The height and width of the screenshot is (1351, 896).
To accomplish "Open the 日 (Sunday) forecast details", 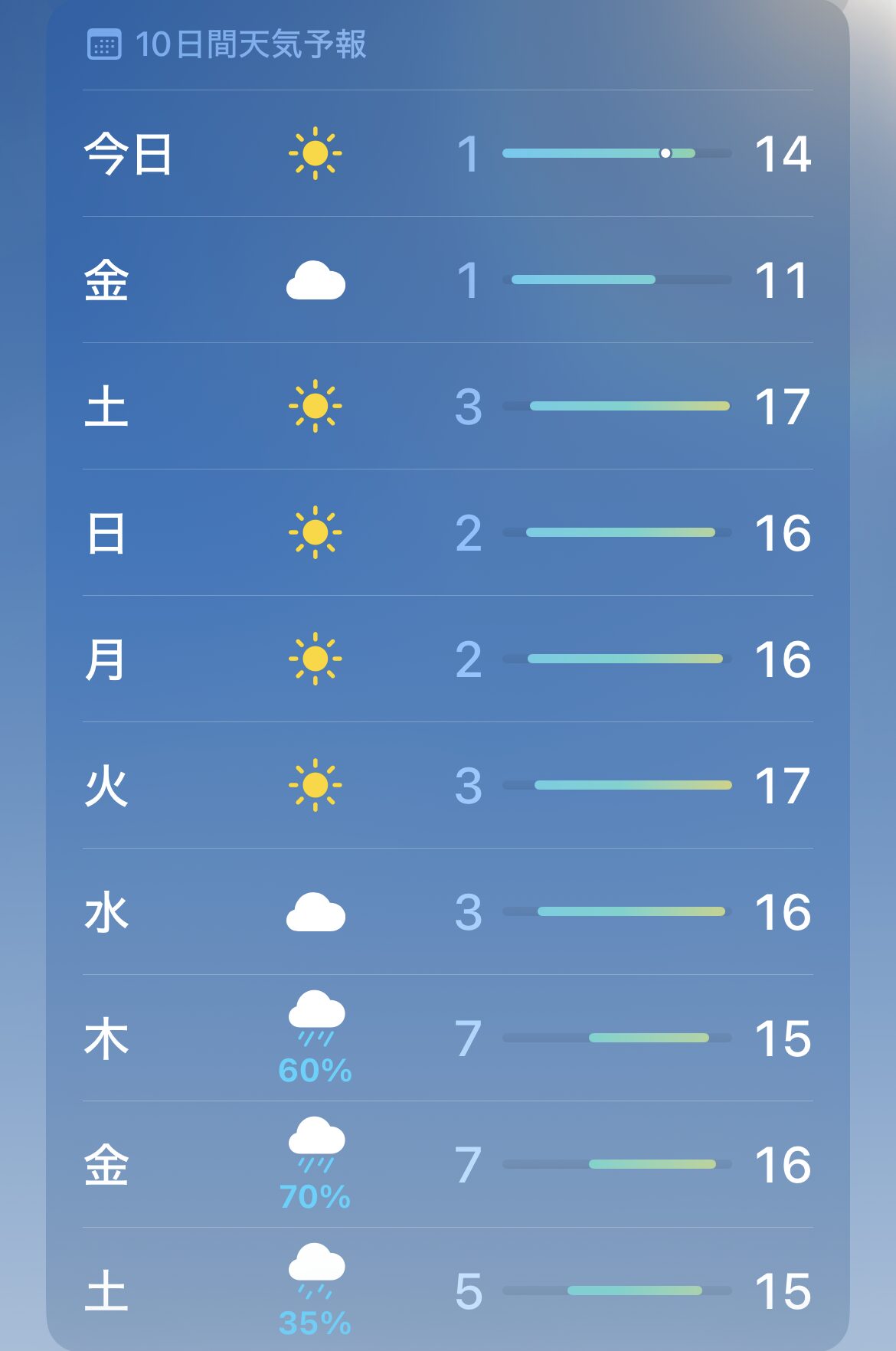I will point(448,533).
